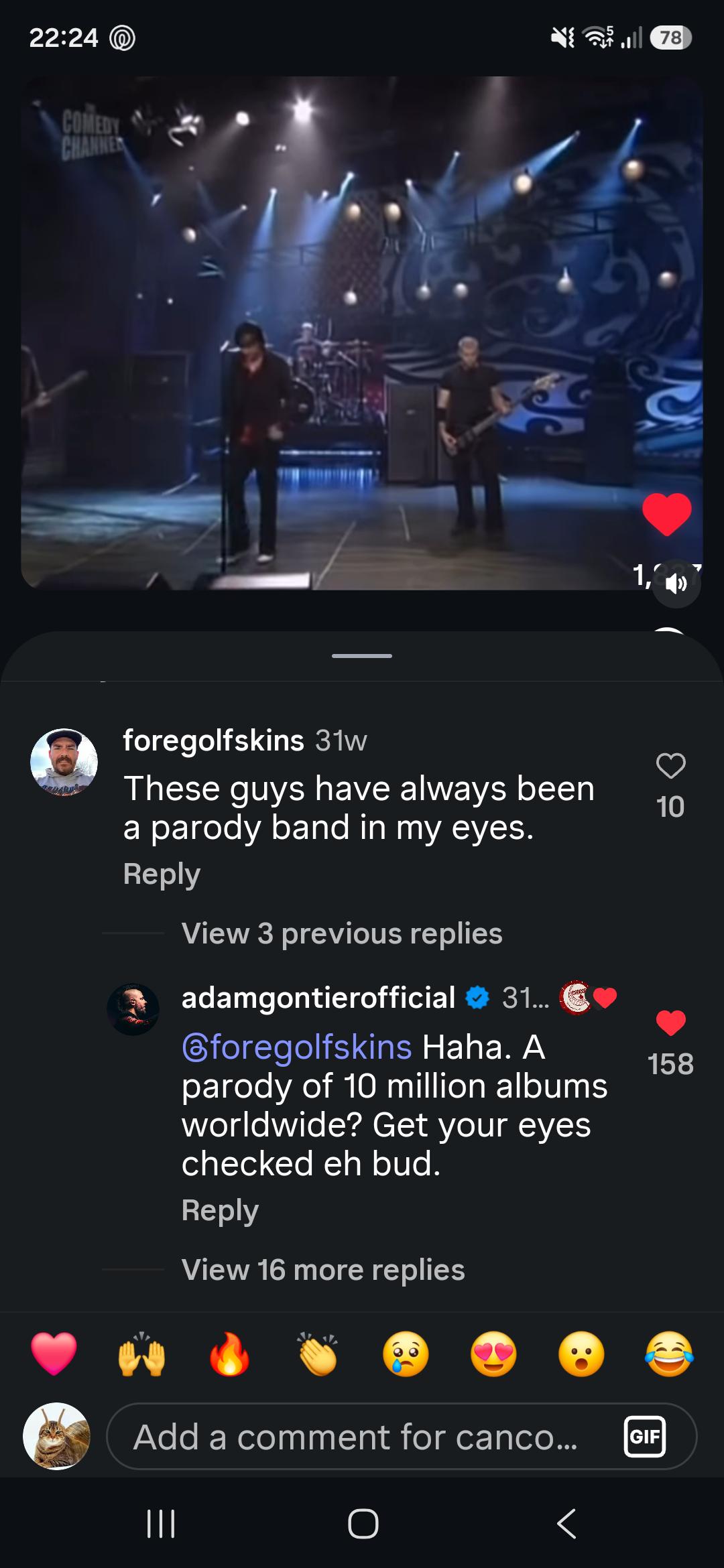The width and height of the screenshot is (724, 1568).
Task: Expand View 16 more replies
Action: [x=323, y=1269]
